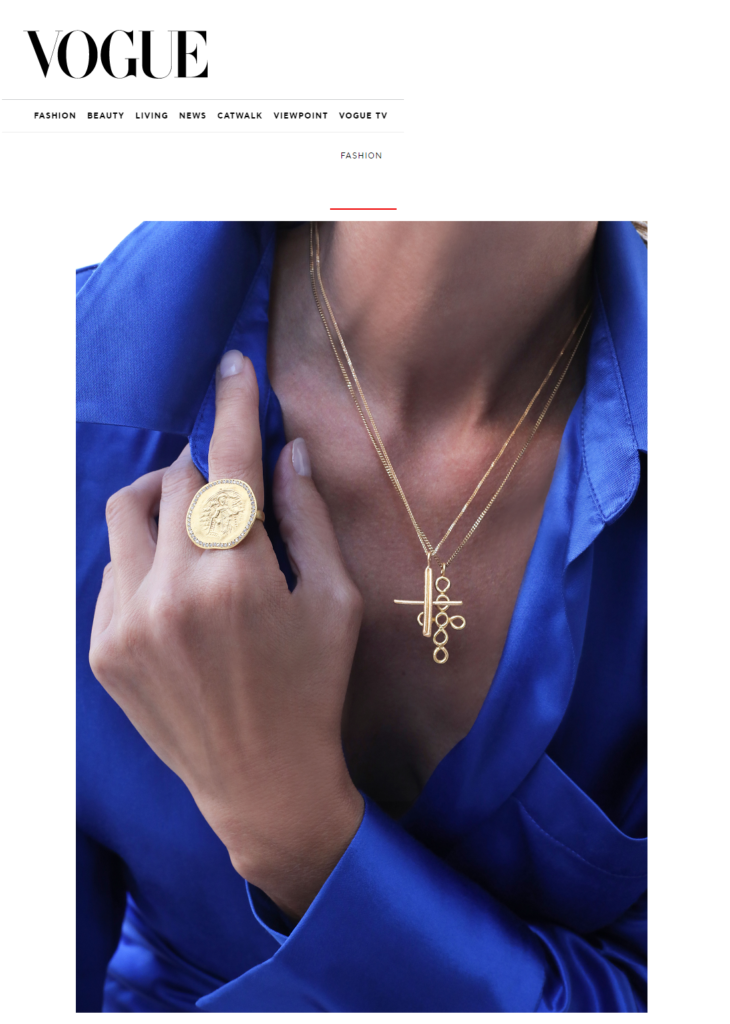The height and width of the screenshot is (1024, 730).
Task: Tap the Fashion category link above the article
Action: tap(361, 156)
